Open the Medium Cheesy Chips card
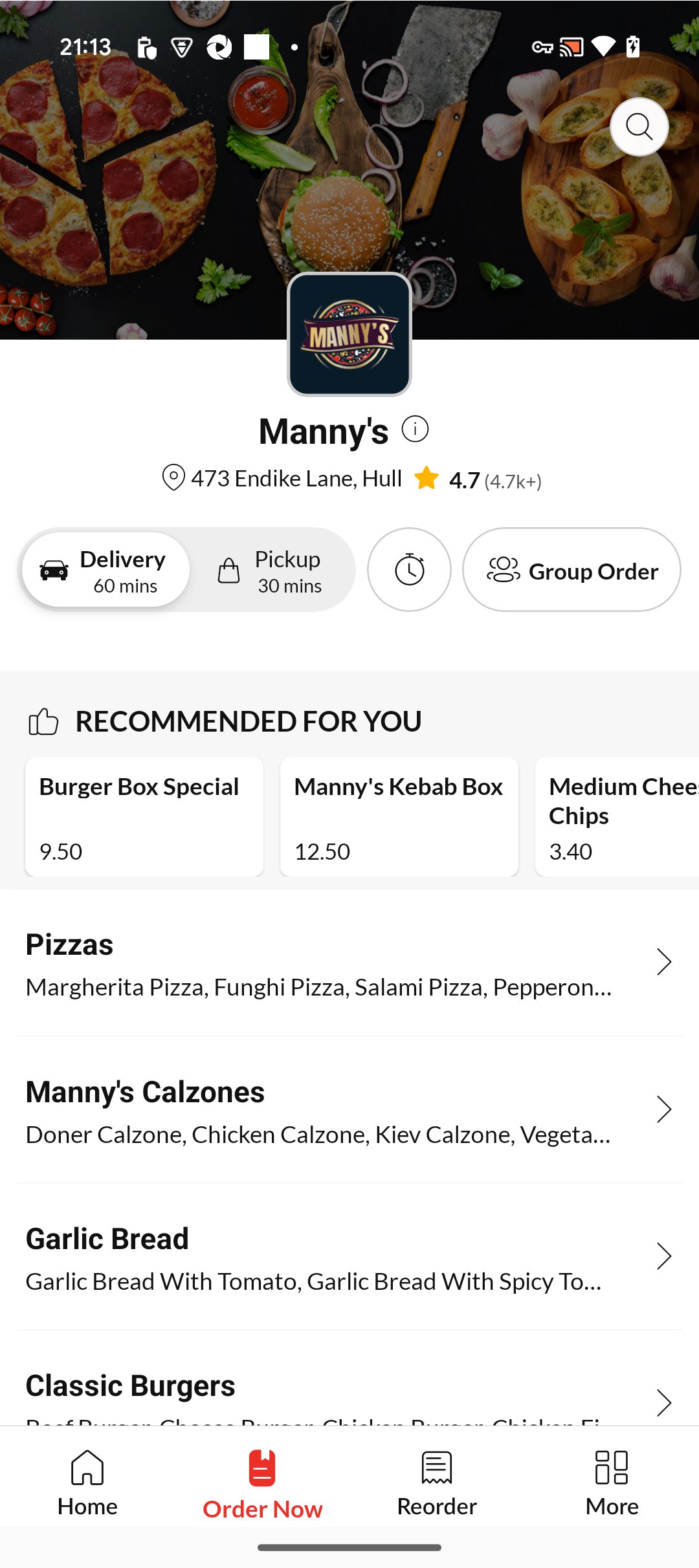 click(617, 817)
